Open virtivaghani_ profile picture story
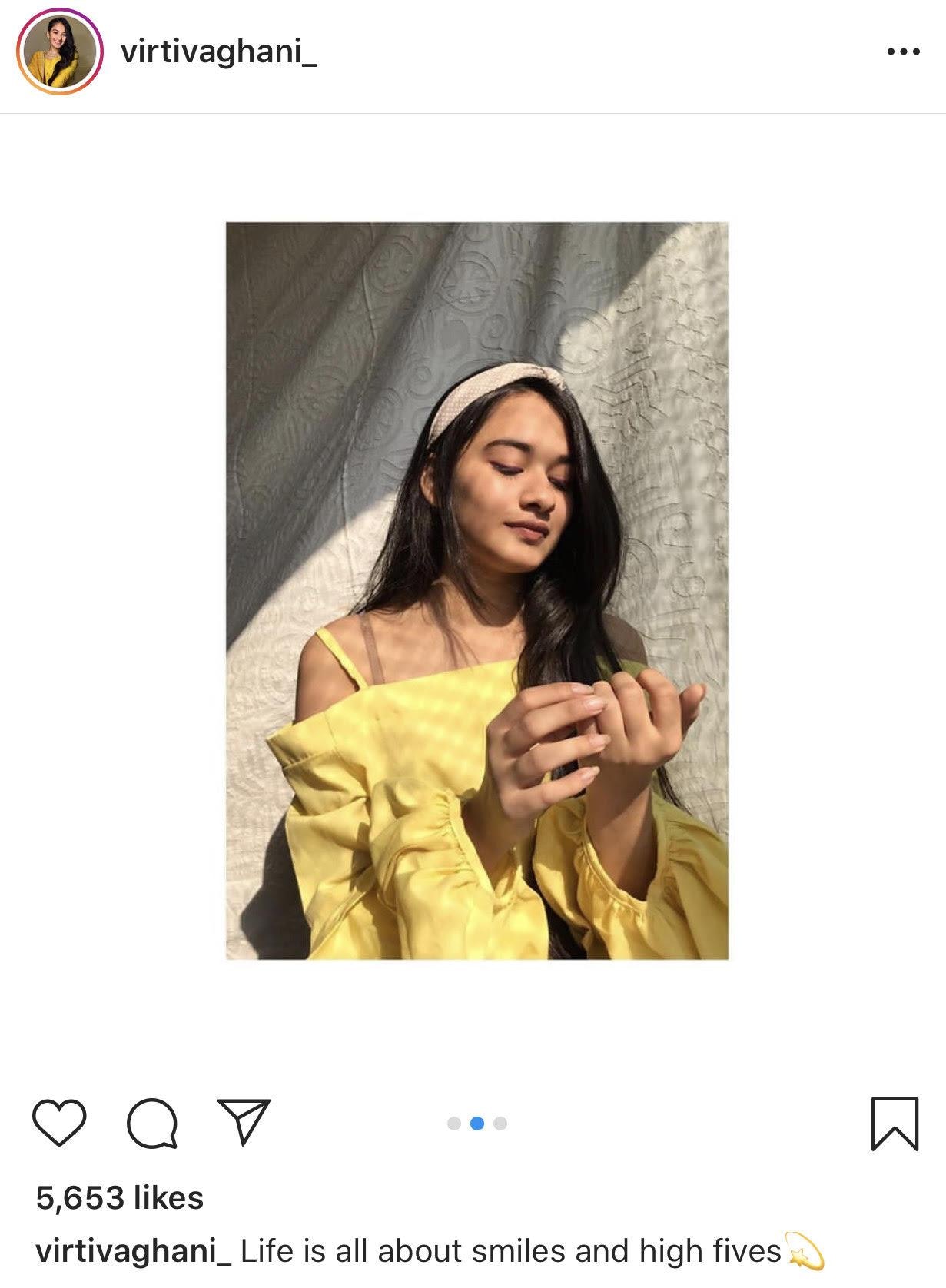This screenshot has height=1288, width=946. [60, 52]
